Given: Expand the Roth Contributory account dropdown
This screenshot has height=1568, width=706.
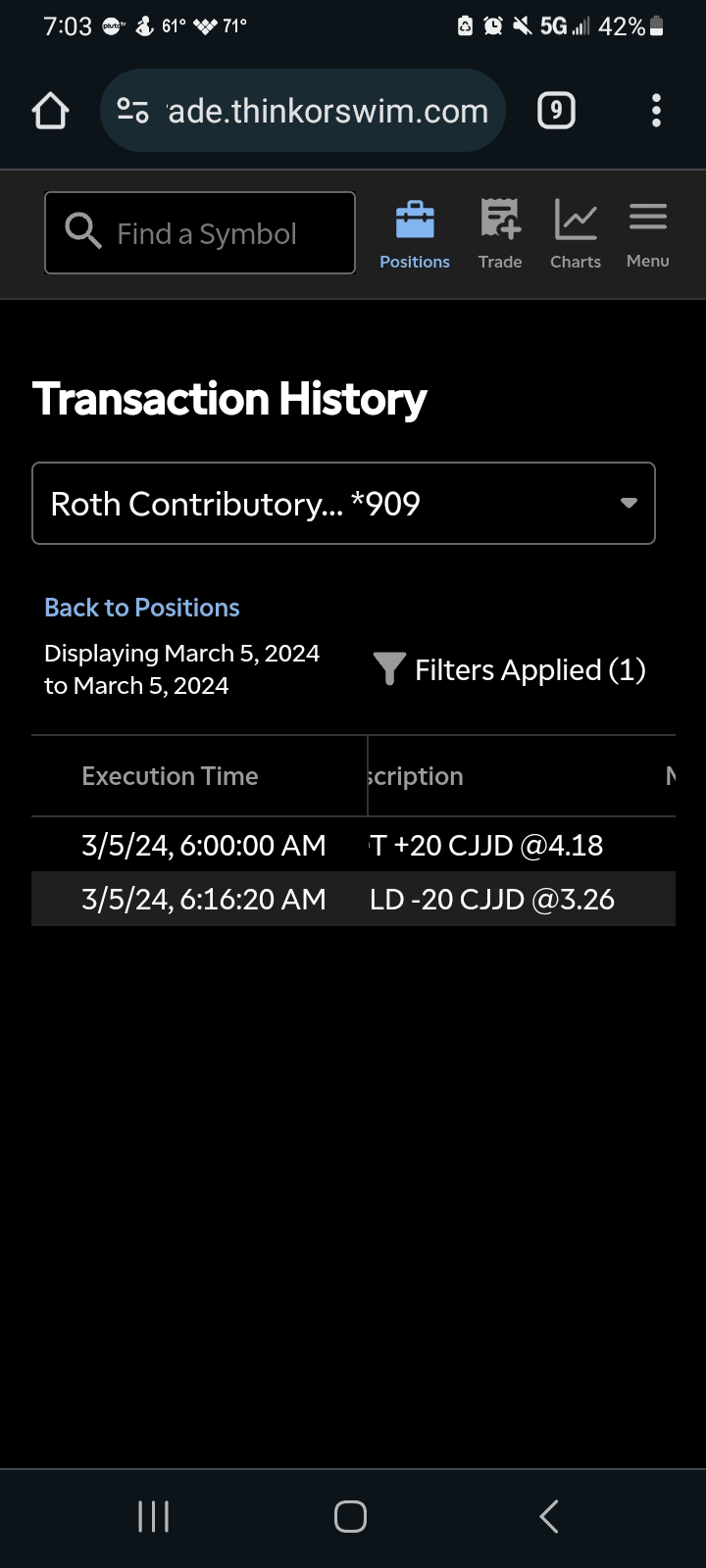Looking at the screenshot, I should [x=343, y=503].
